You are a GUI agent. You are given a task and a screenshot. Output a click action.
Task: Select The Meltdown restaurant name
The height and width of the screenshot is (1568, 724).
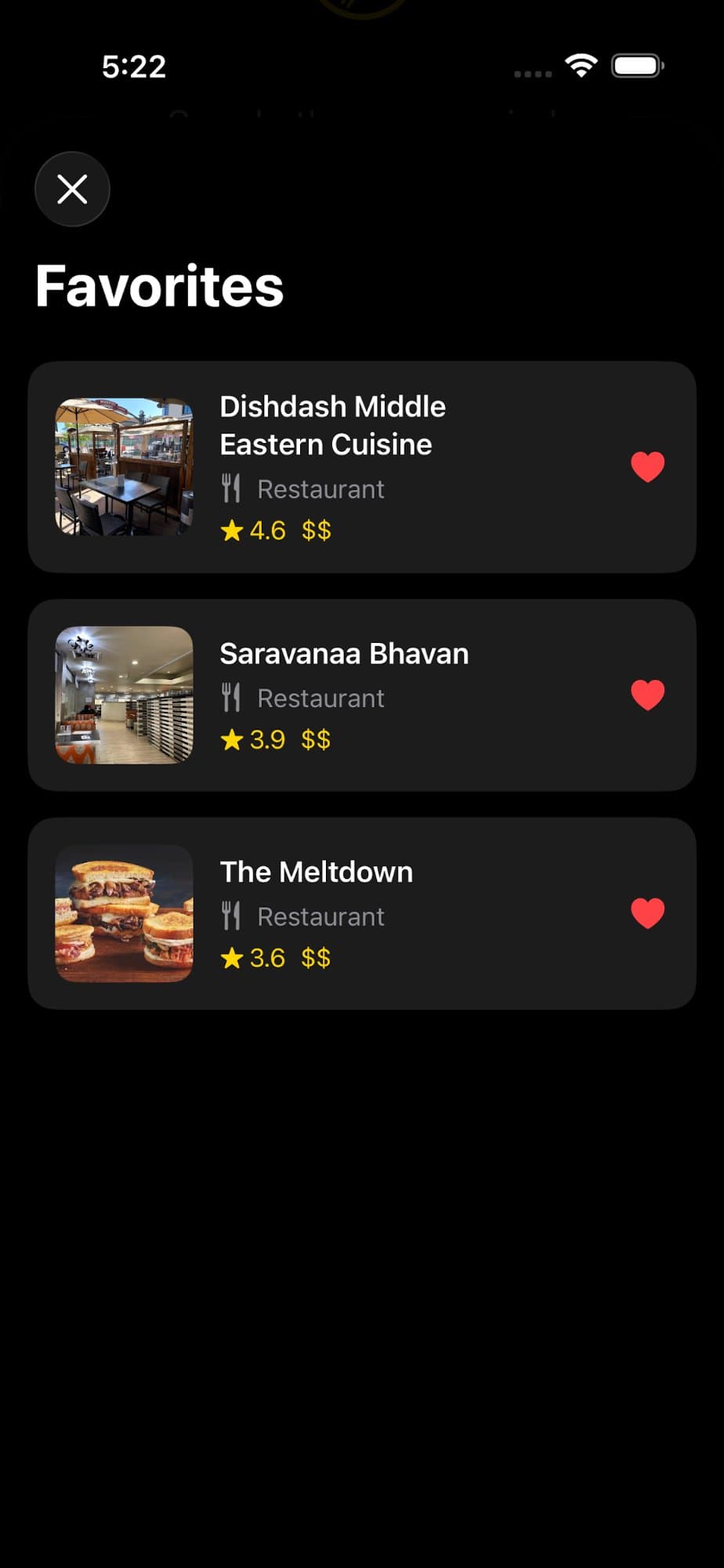(315, 871)
